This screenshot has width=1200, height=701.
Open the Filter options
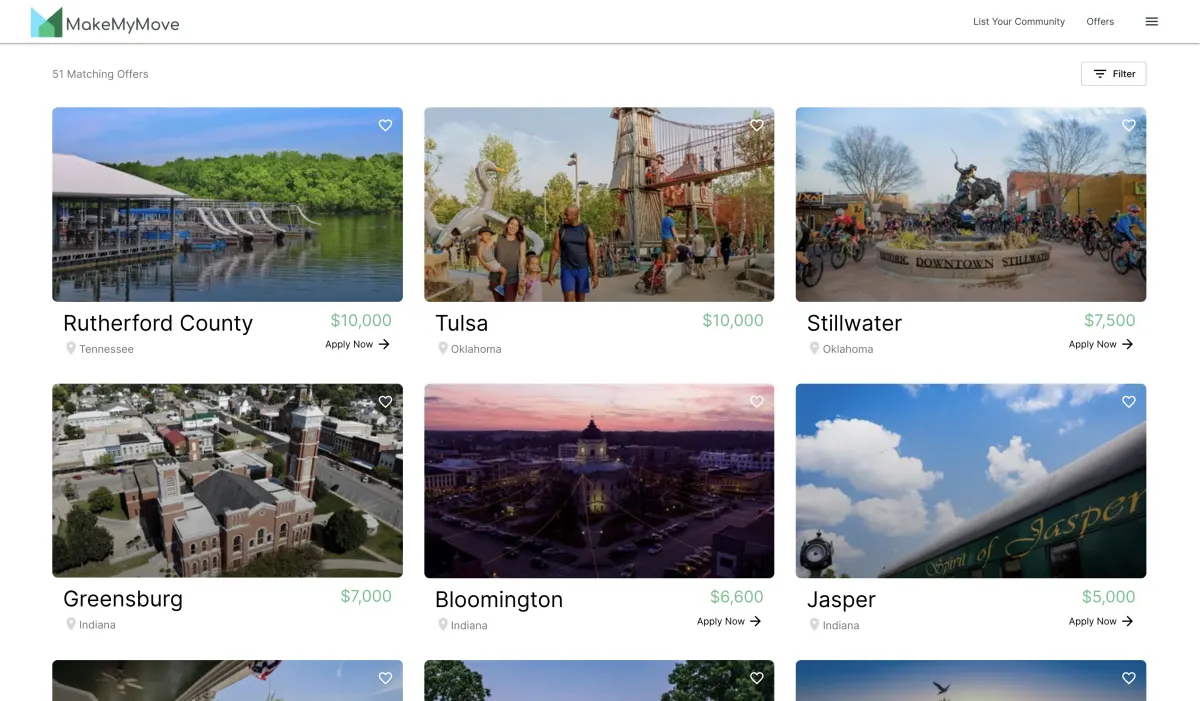[1113, 74]
